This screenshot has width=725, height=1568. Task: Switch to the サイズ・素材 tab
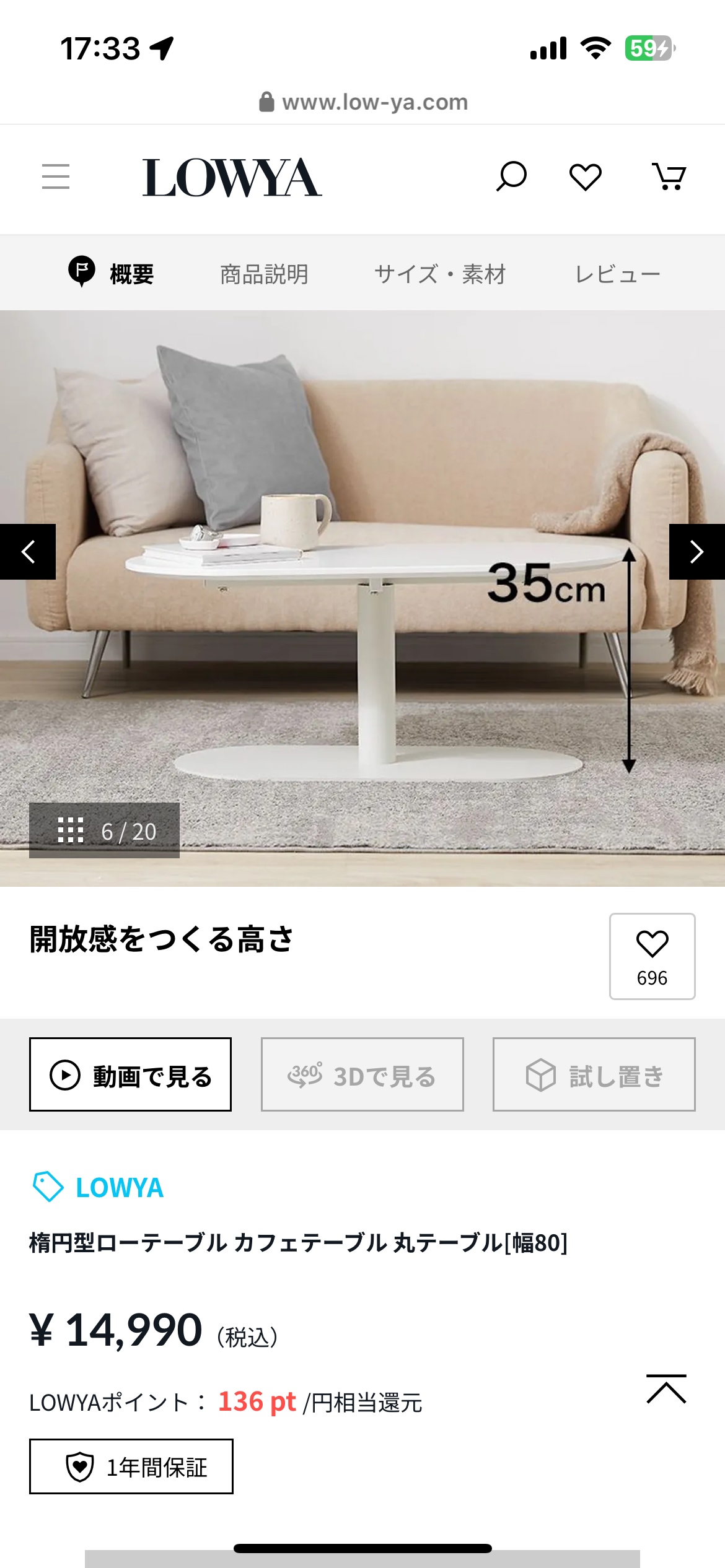click(x=440, y=274)
